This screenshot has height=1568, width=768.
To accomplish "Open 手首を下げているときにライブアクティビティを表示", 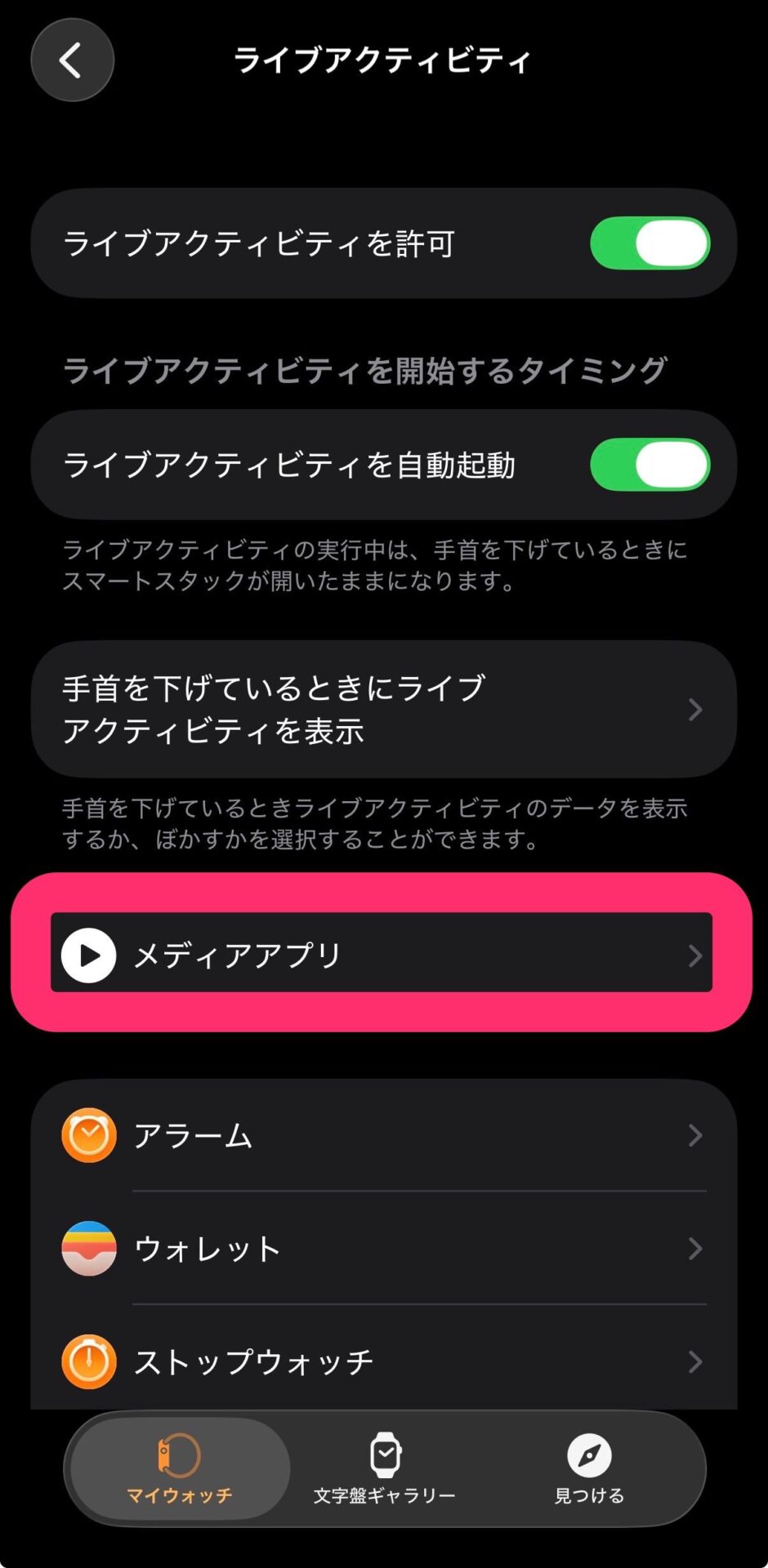I will click(x=382, y=709).
